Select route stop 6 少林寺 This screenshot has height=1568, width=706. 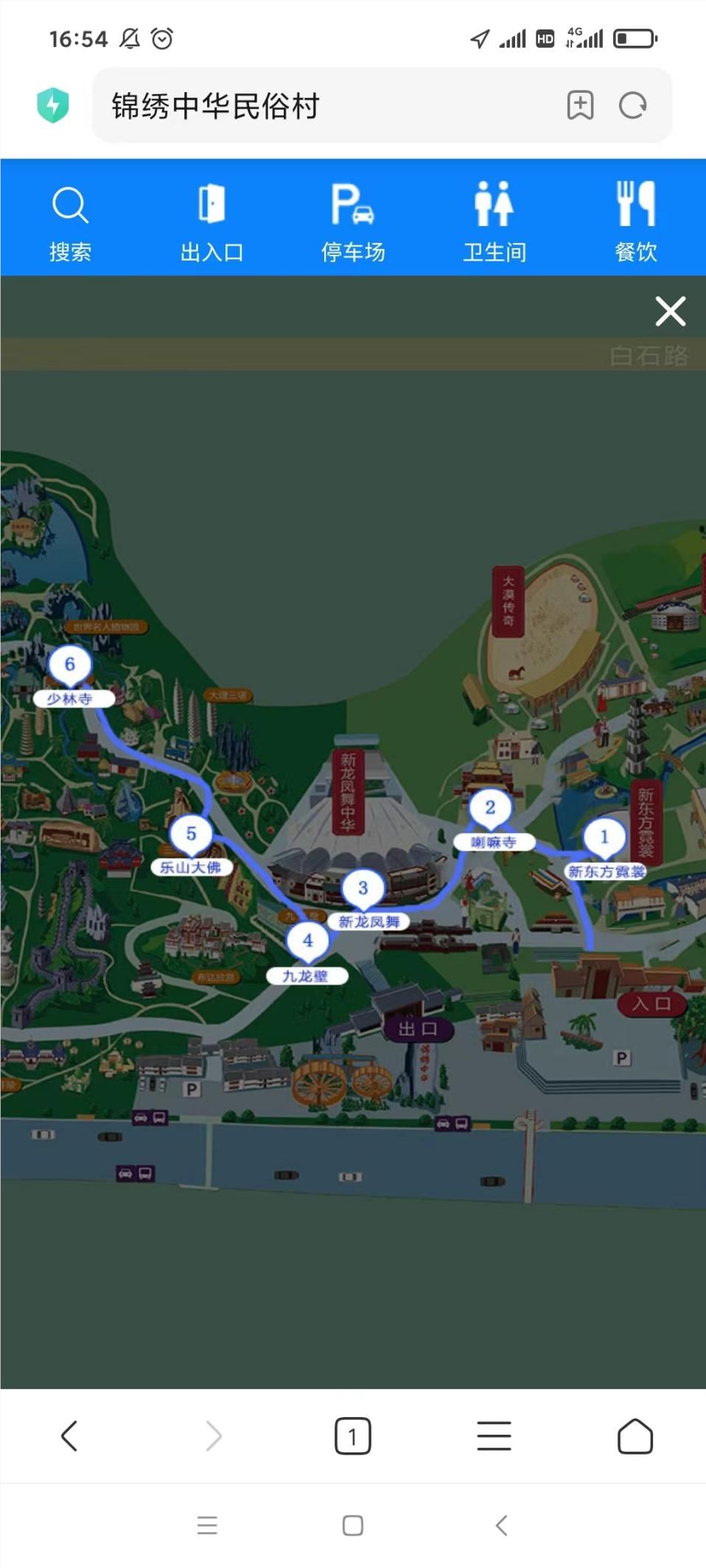click(69, 665)
